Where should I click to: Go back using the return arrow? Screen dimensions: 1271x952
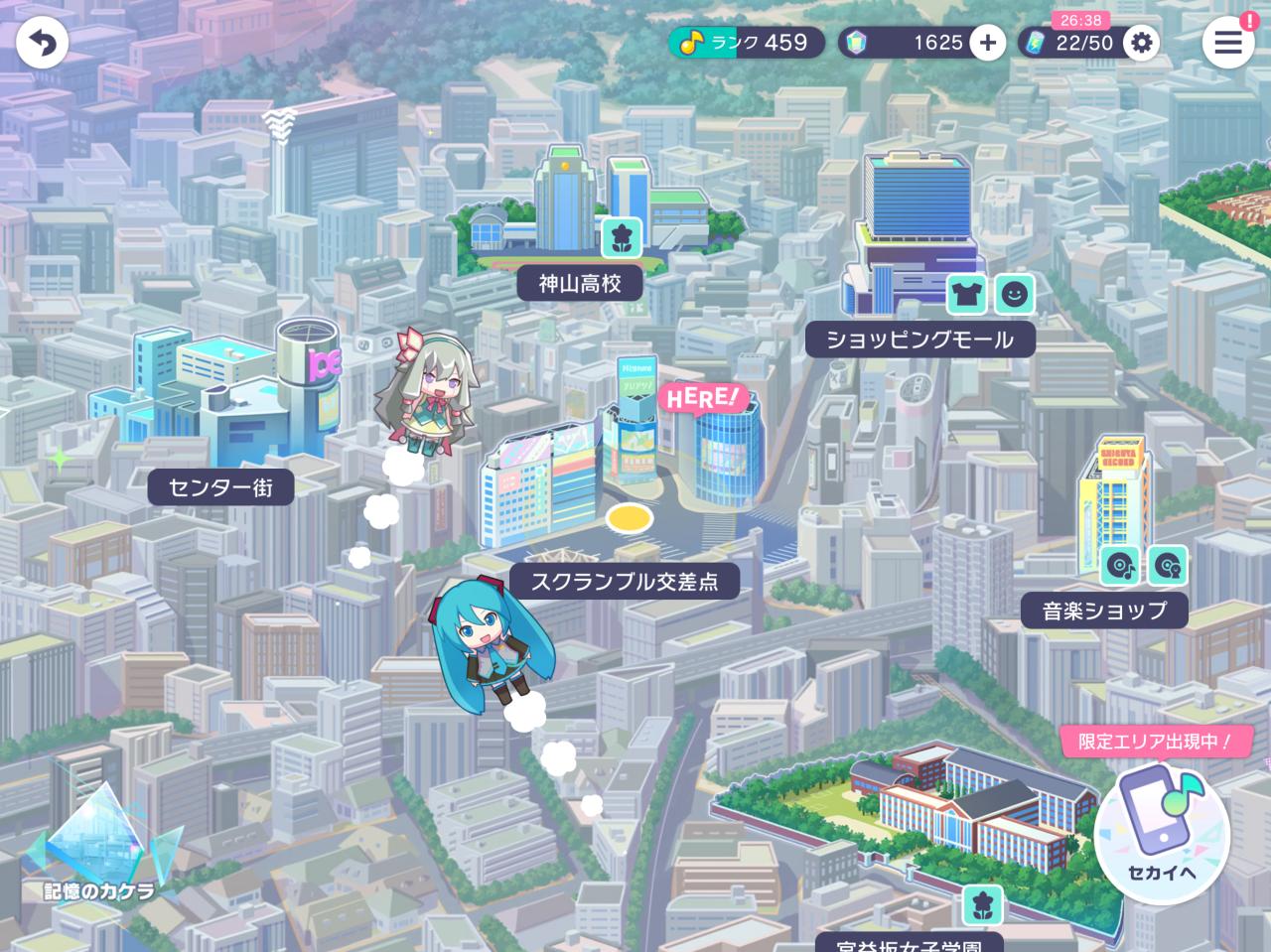43,43
